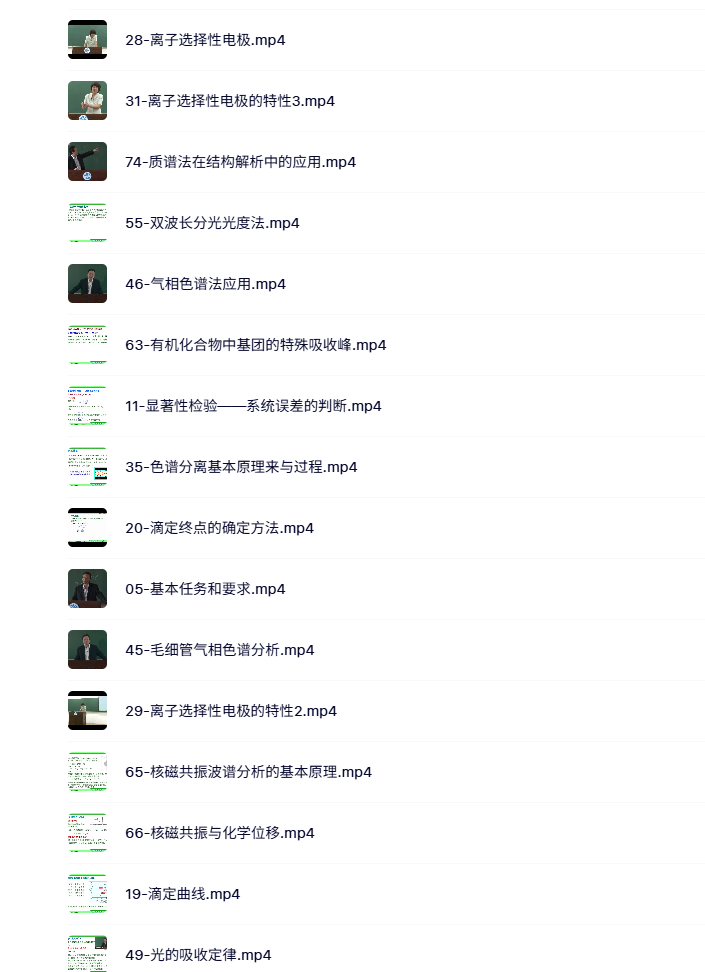Open video 28-离子选择性电极.mp4
Image resolution: width=705 pixels, height=972 pixels.
[x=205, y=40]
